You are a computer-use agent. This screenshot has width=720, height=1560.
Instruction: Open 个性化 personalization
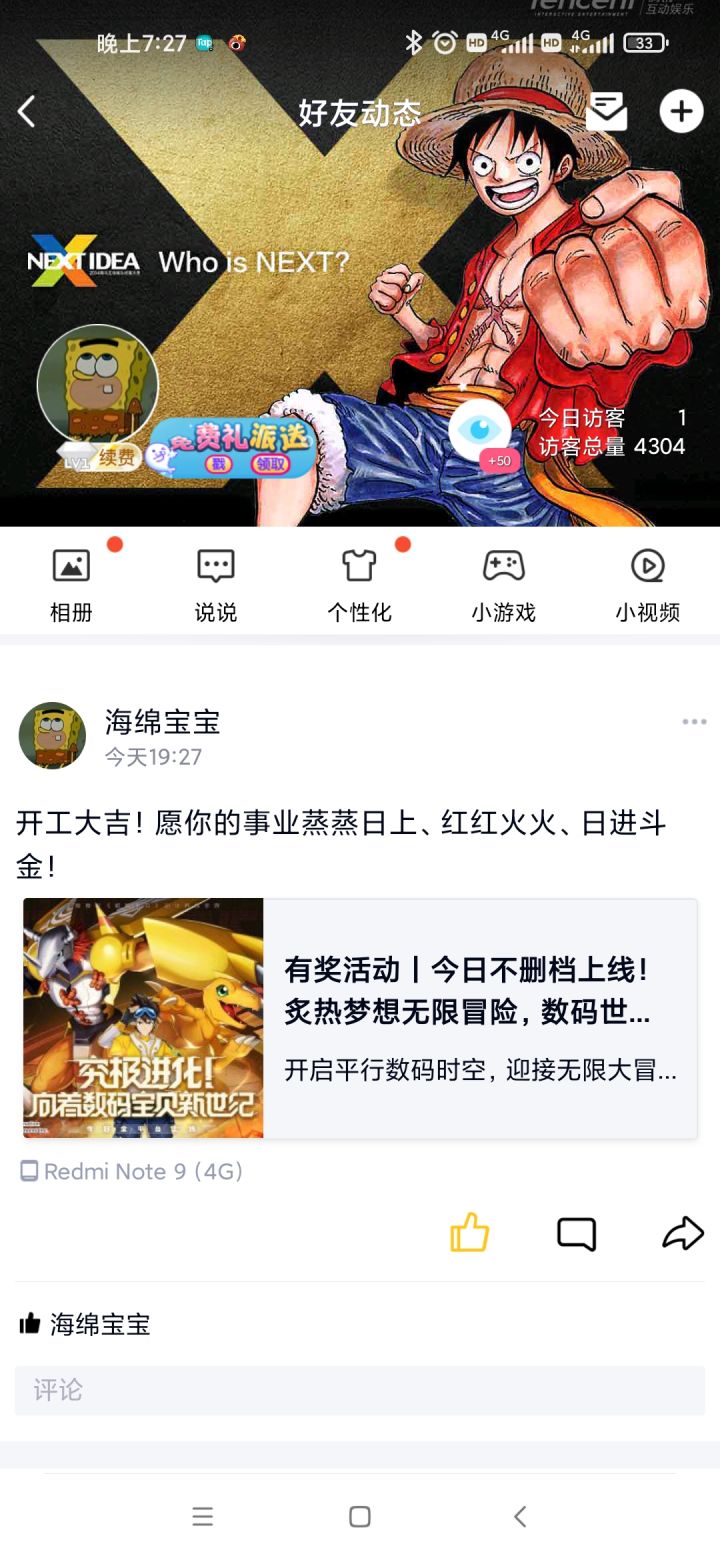[x=360, y=584]
